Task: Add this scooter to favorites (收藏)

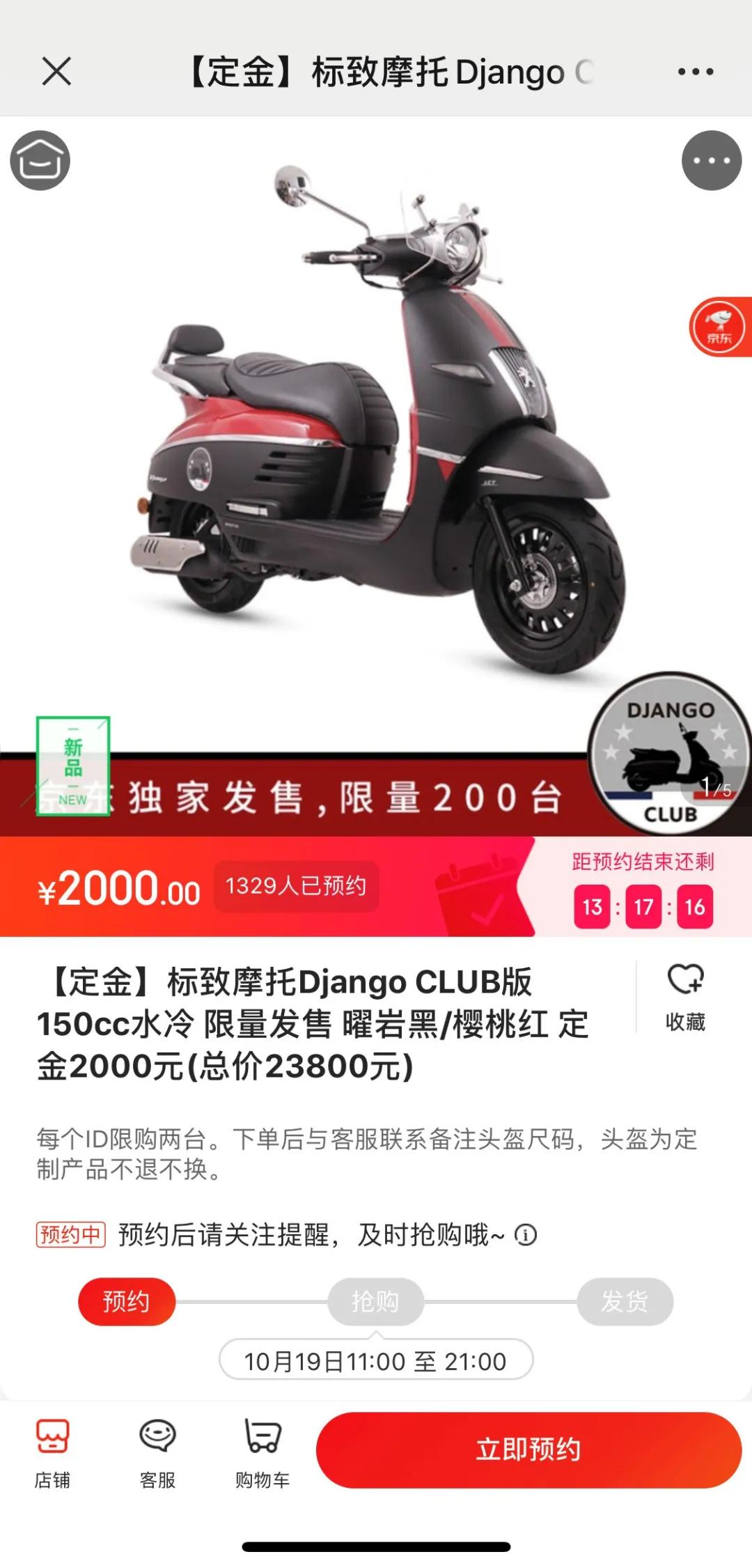Action: pos(685,995)
